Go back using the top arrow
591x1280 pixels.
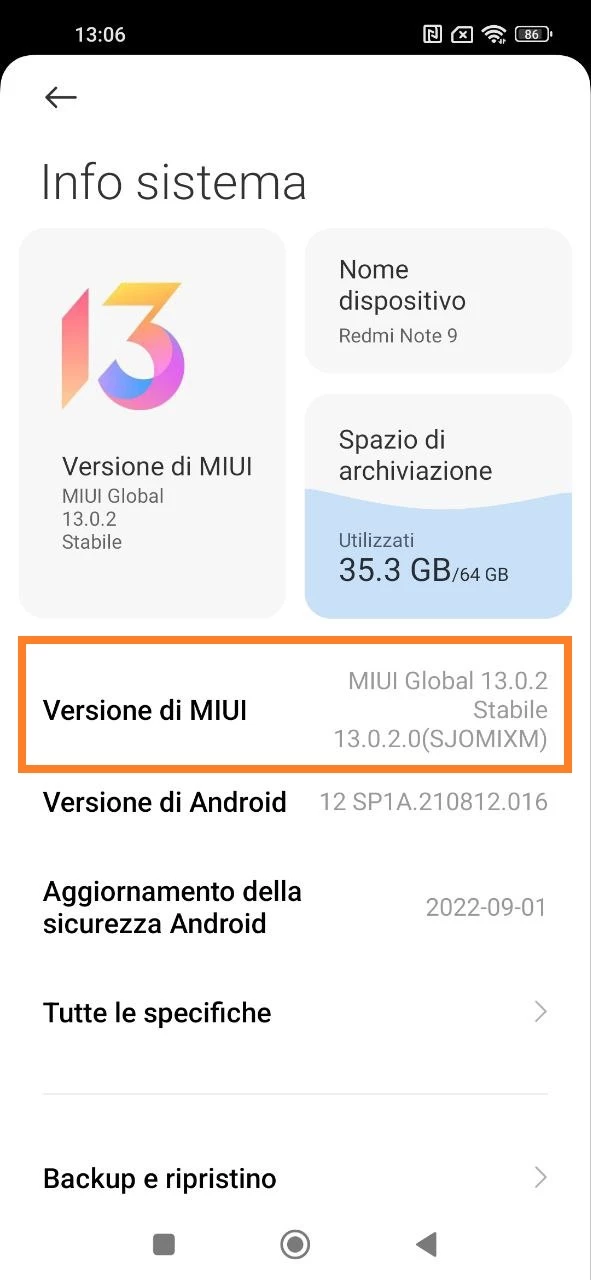pos(61,97)
